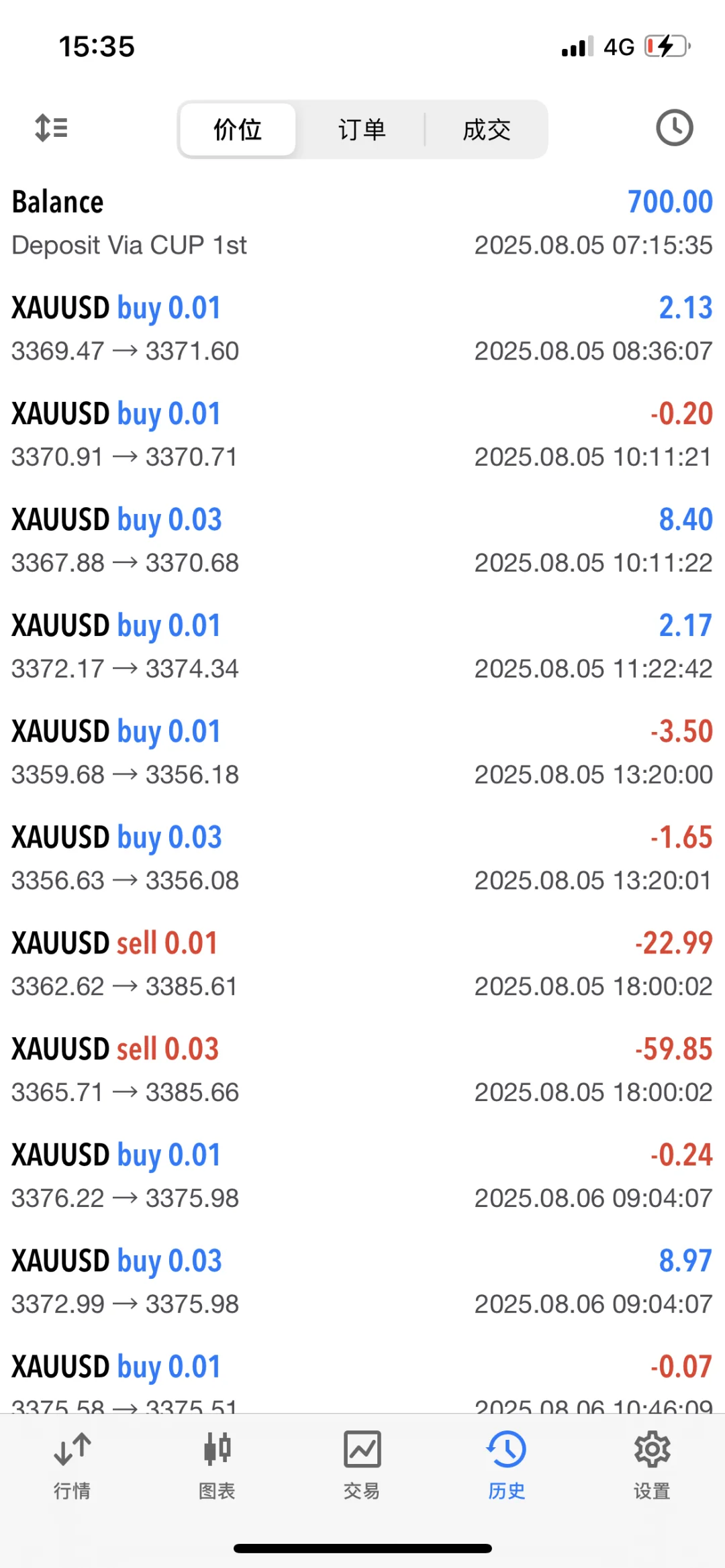Open the buy 0.03 trade with 8.97 profit
This screenshot has height=1568, width=725.
(362, 1282)
